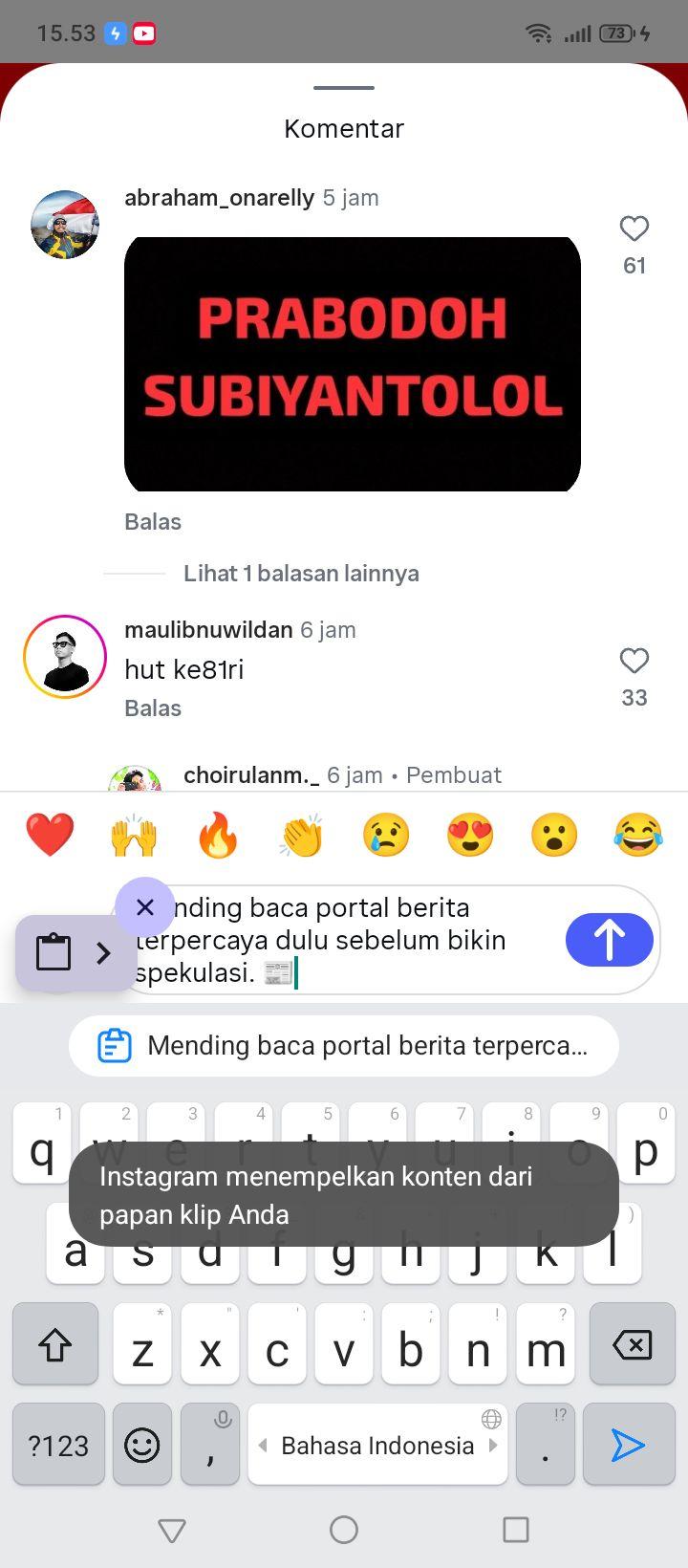This screenshot has height=1568, width=688.
Task: Open maulibnuwildan's profile picture
Action: tap(65, 657)
